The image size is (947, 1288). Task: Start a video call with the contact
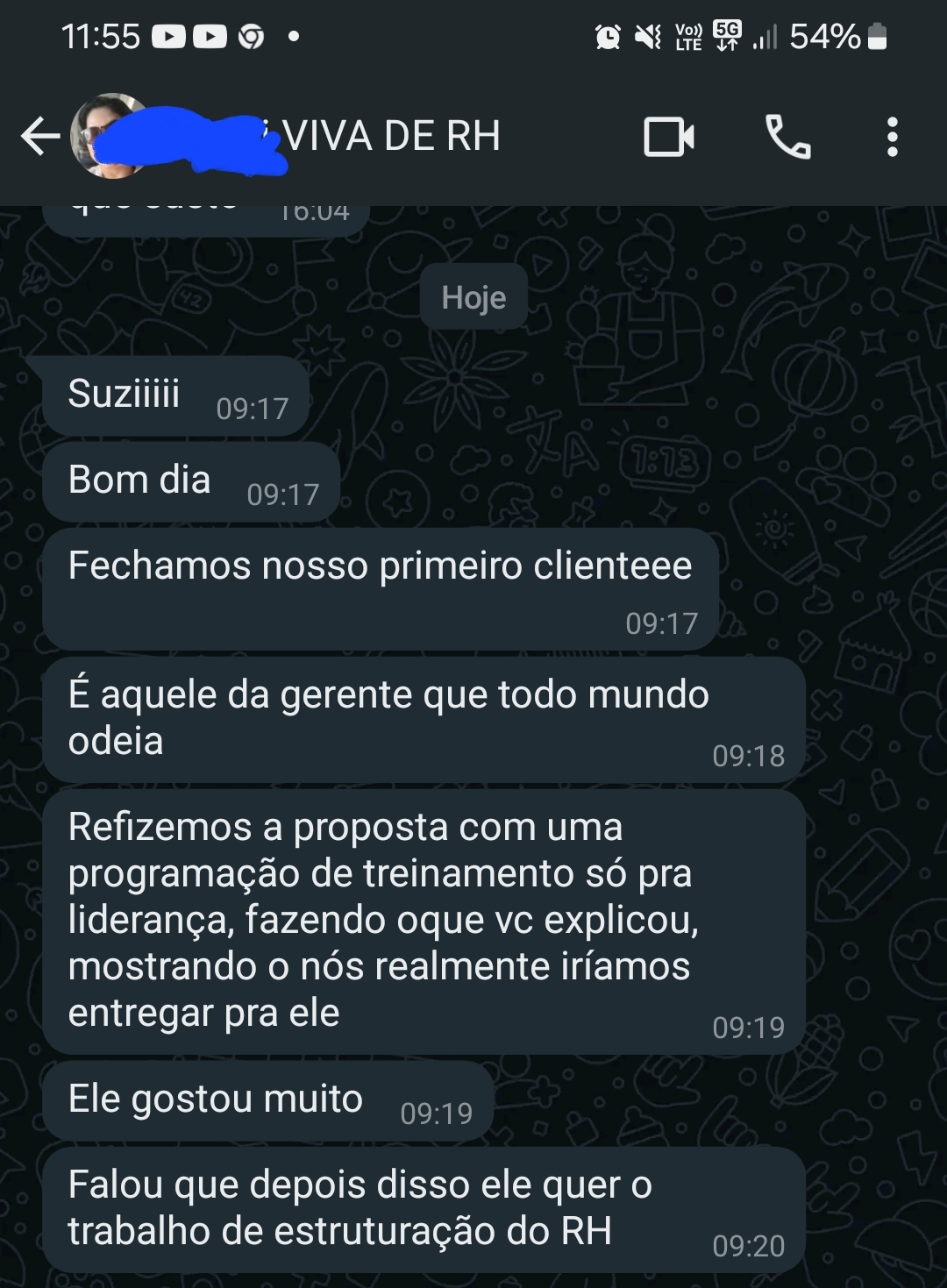pyautogui.click(x=670, y=136)
